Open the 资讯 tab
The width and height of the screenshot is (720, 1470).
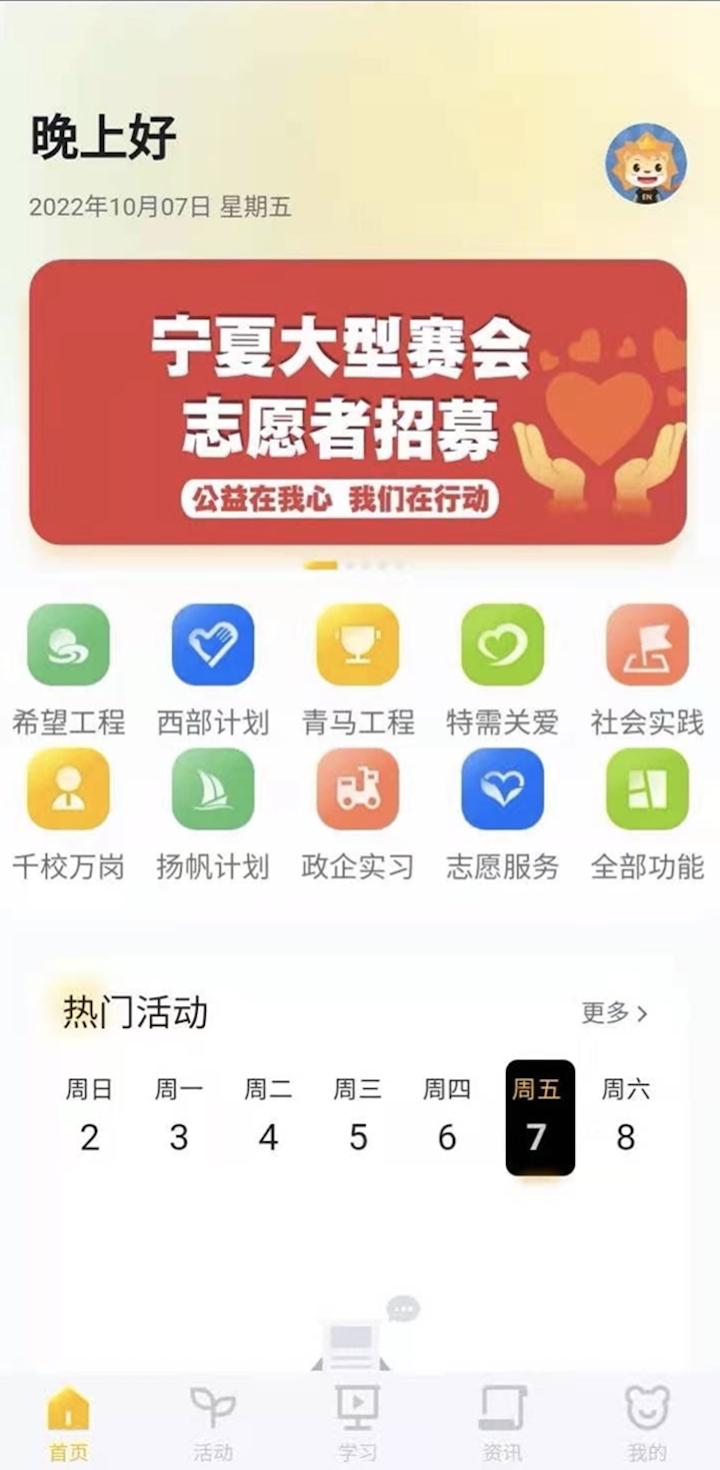502,1424
